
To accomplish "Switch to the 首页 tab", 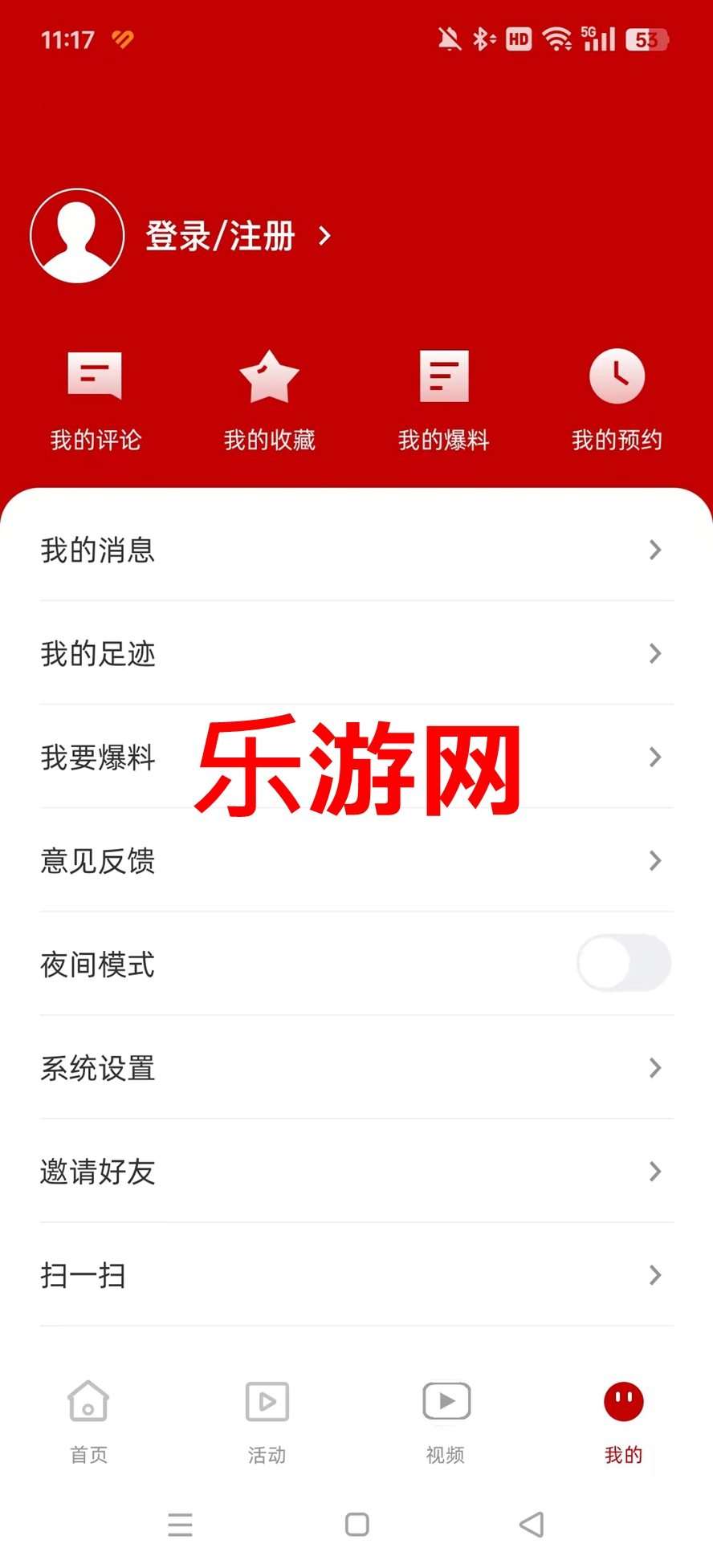I will [89, 1422].
